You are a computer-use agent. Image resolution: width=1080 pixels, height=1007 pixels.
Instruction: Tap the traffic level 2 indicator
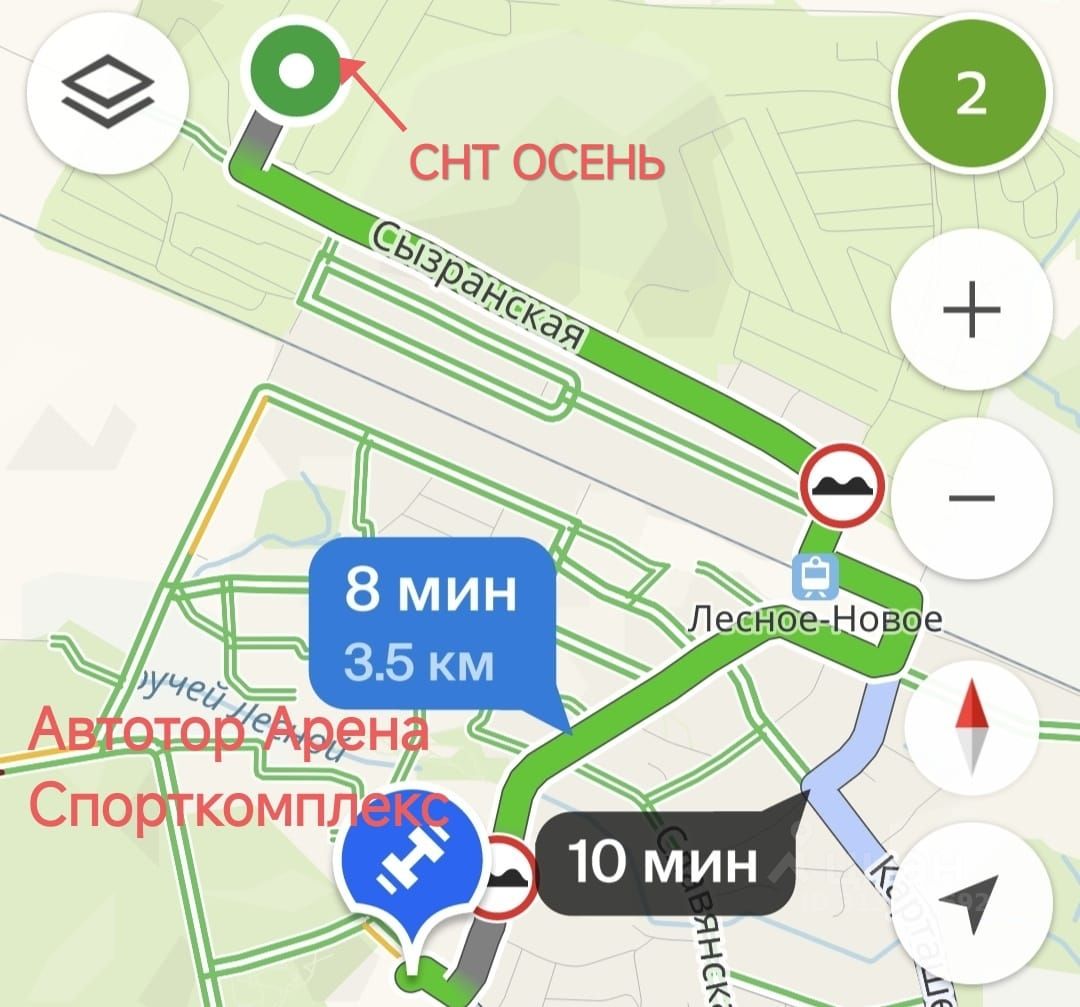971,93
